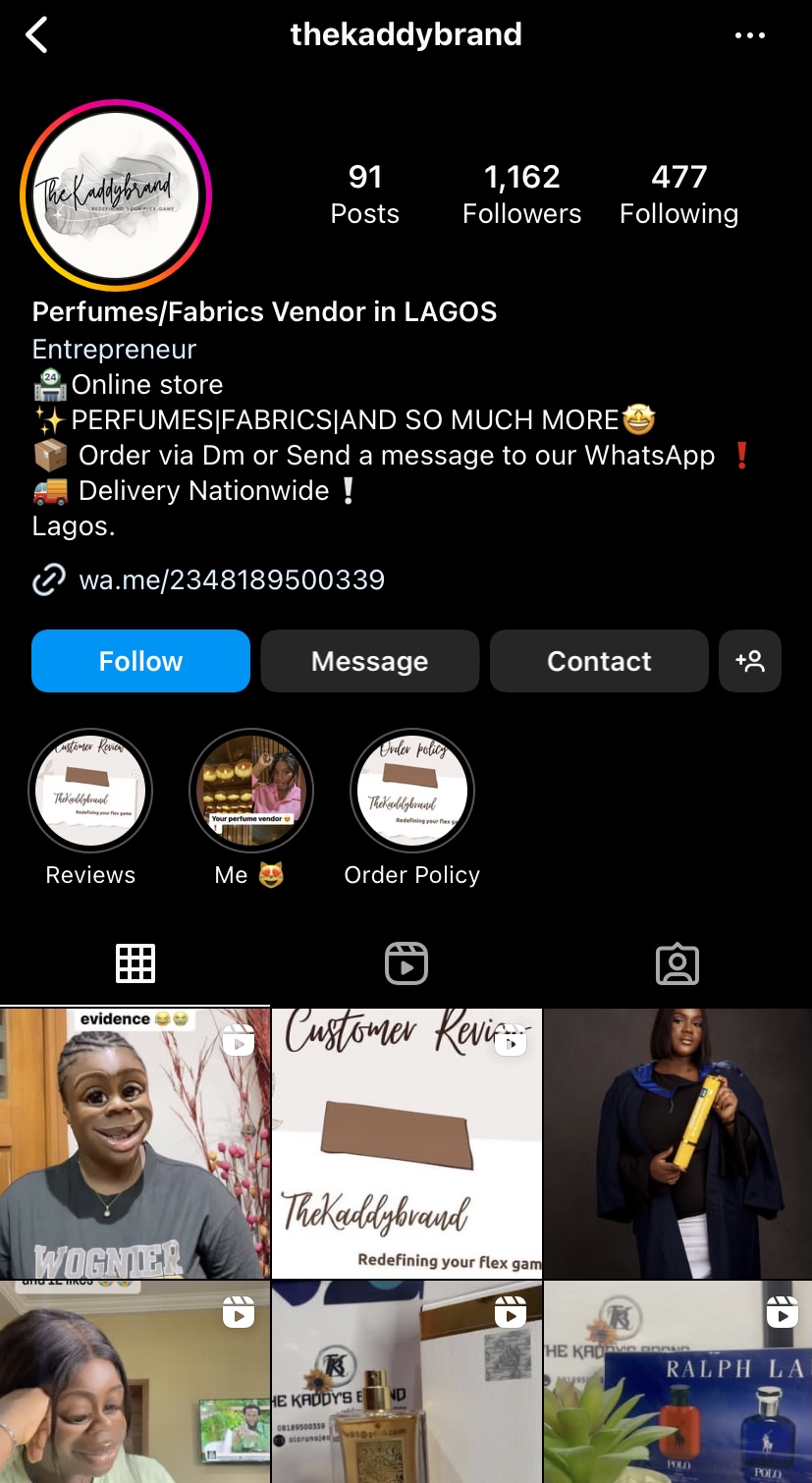View the Me story highlight
The height and width of the screenshot is (1483, 812).
250,790
